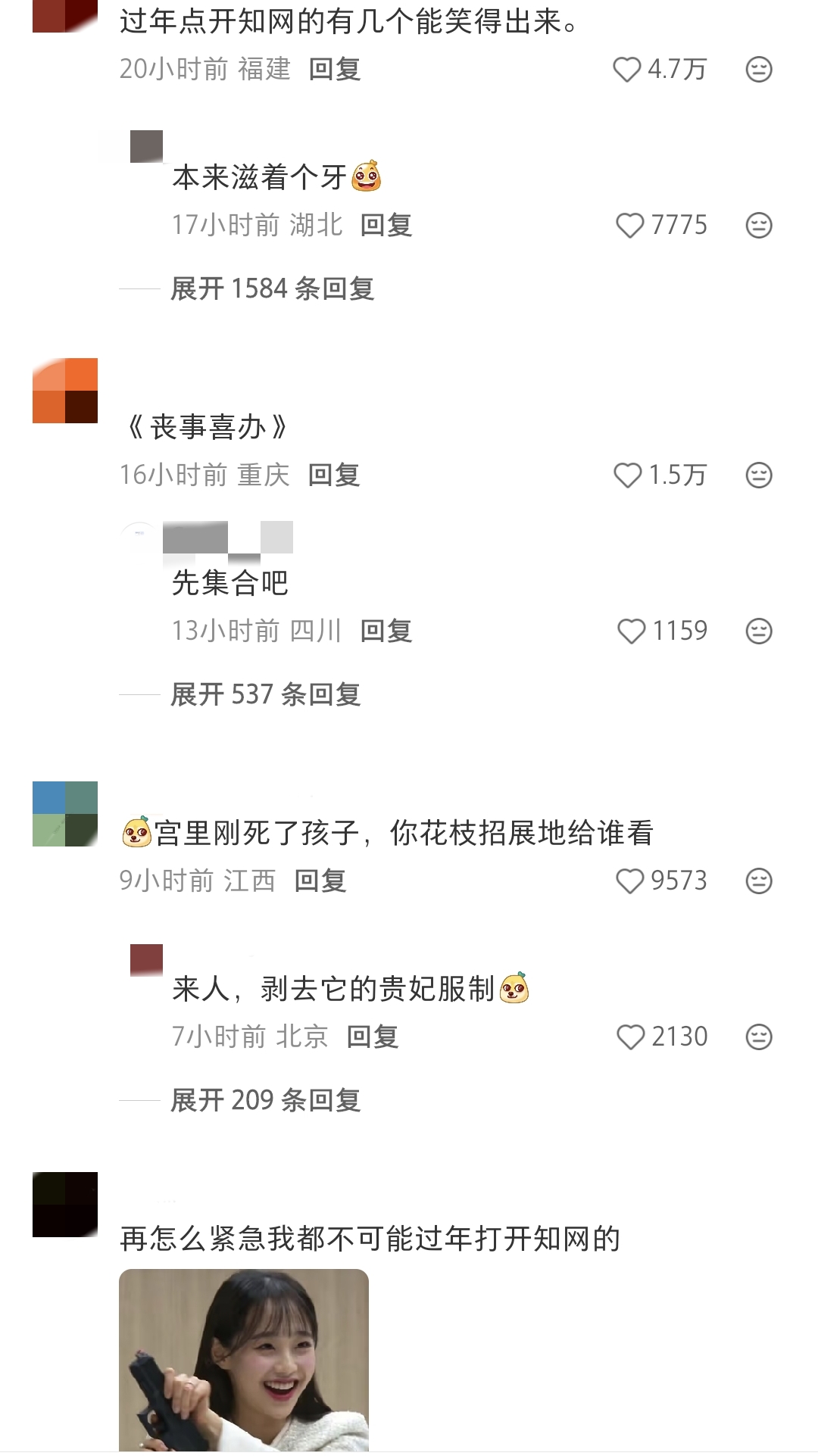This screenshot has height=1456, width=818.
Task: Open the orange avatar of the 丧事喜办 commenter
Action: 65,391
